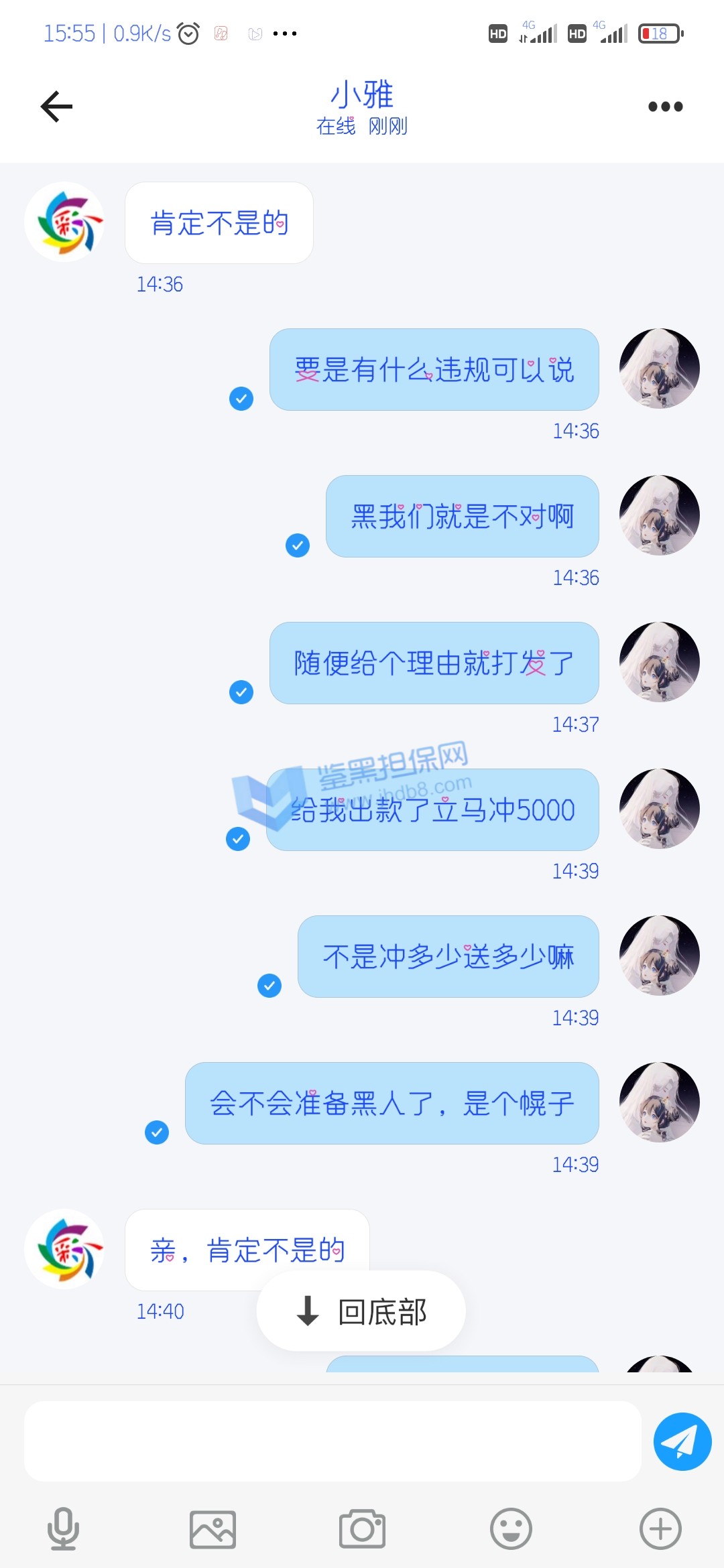Go back using the arrow icon
724x1568 pixels.
[x=56, y=107]
